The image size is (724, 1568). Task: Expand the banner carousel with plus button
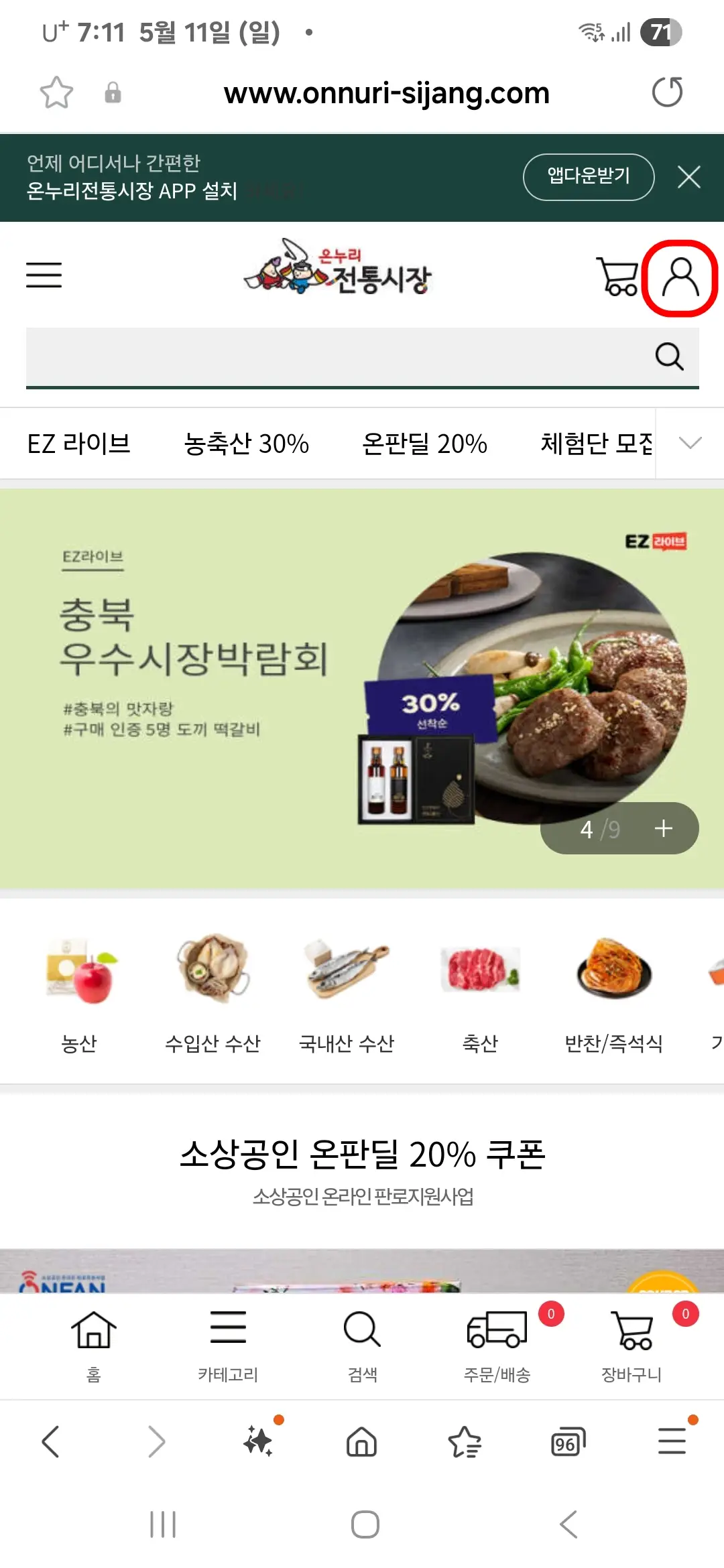point(664,828)
